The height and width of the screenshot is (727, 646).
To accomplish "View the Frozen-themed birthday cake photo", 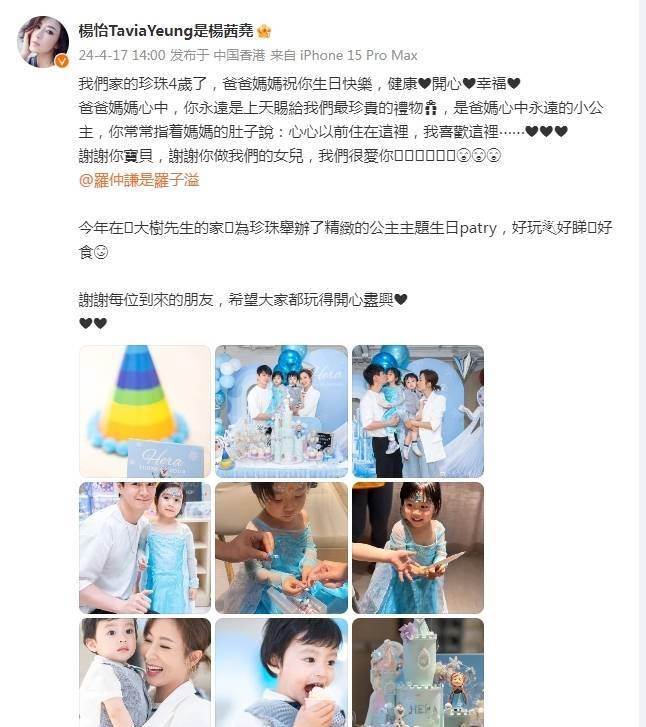I will pos(417,672).
